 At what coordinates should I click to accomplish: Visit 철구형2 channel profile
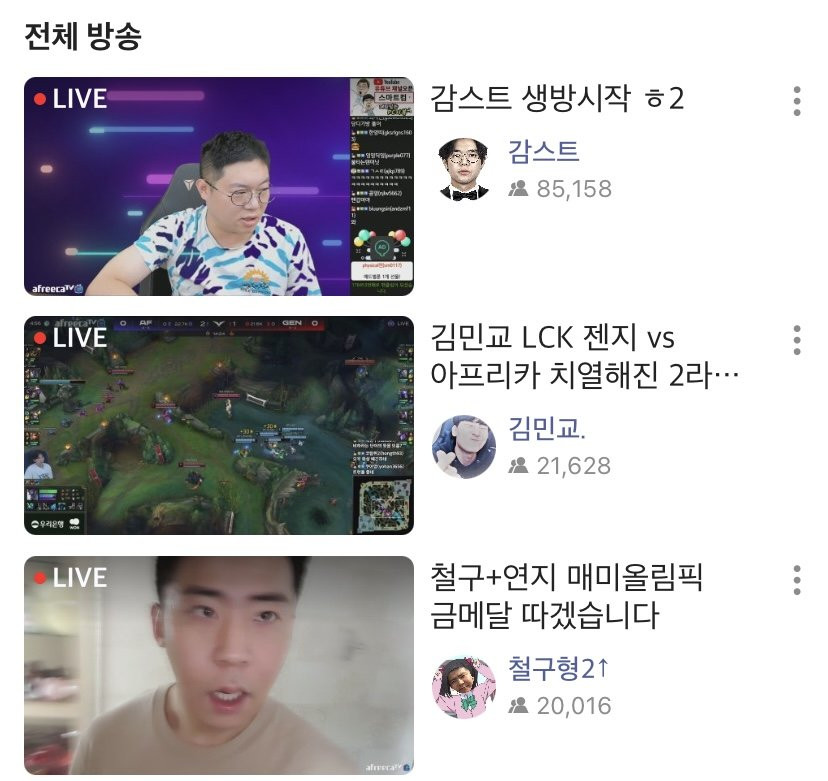(464, 687)
